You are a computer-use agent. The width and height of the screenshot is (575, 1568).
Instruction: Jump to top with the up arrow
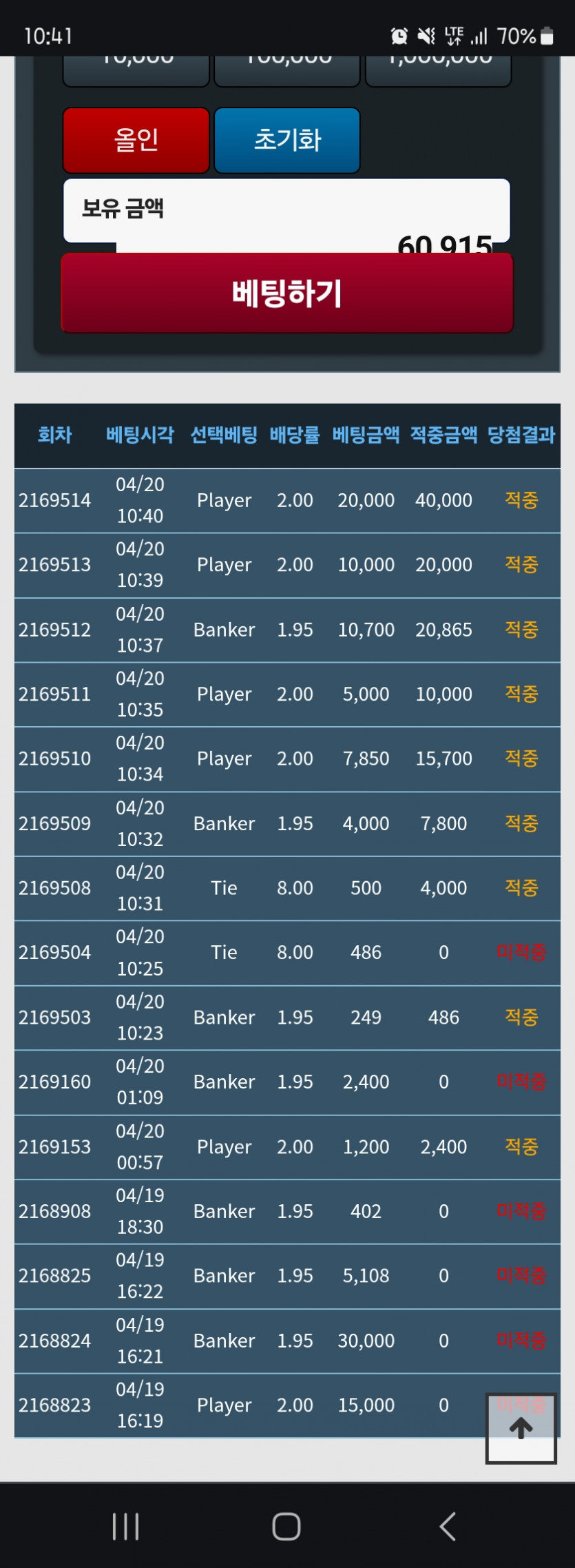(x=521, y=1427)
